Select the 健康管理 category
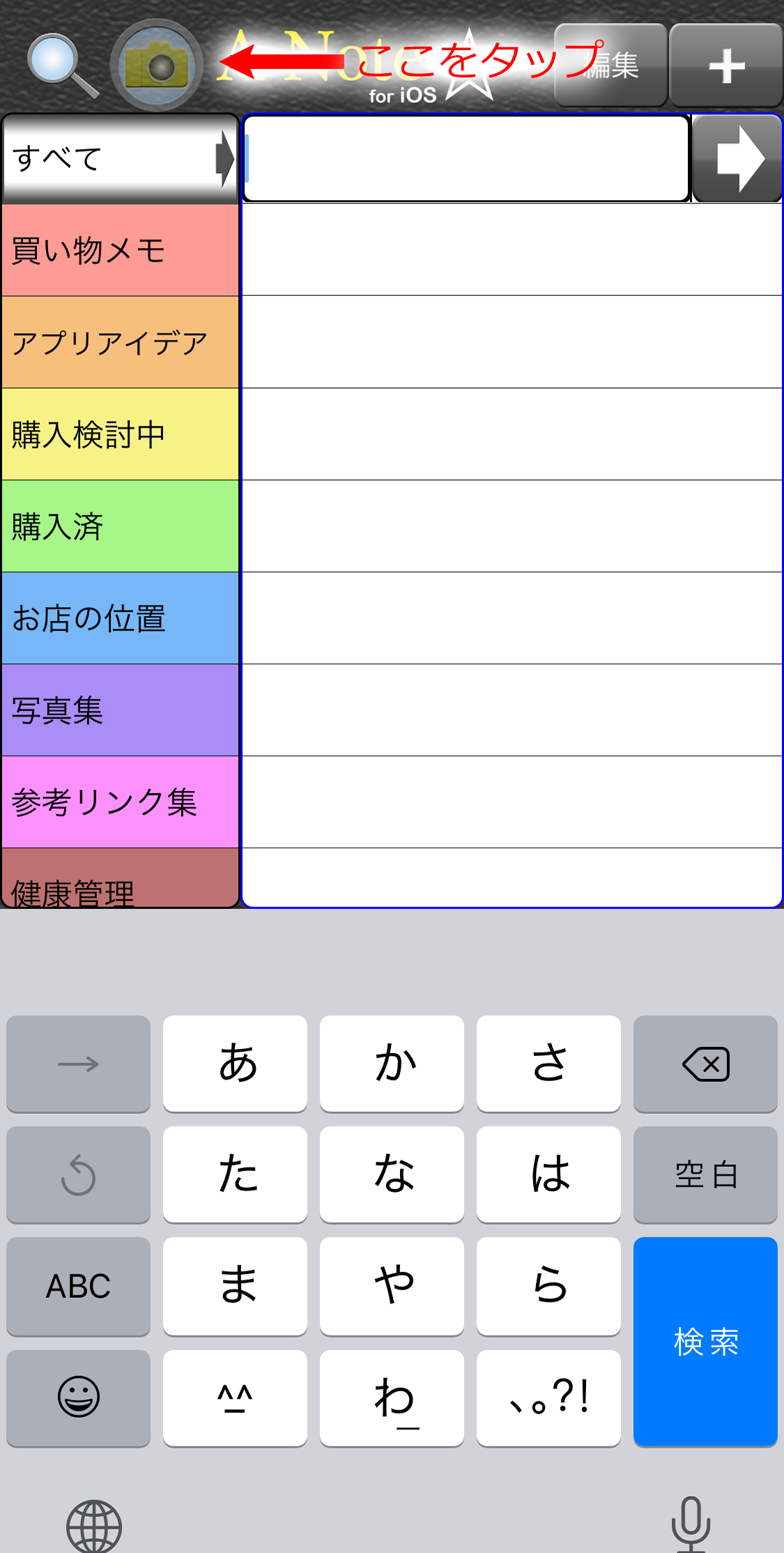Screen dimensions: 784x1553 point(121,878)
